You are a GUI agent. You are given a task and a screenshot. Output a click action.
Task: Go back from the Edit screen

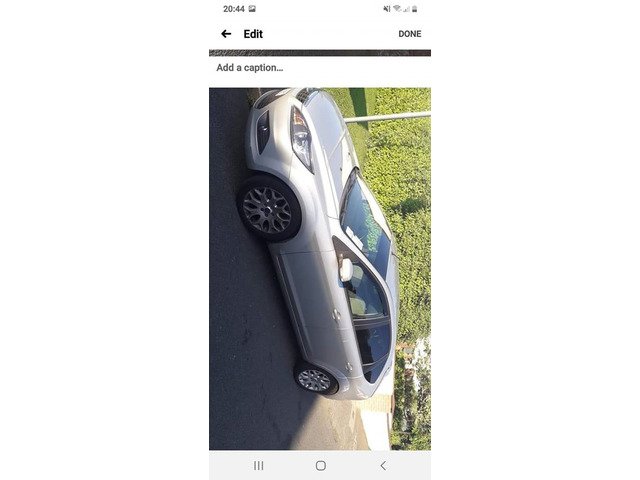tap(226, 34)
